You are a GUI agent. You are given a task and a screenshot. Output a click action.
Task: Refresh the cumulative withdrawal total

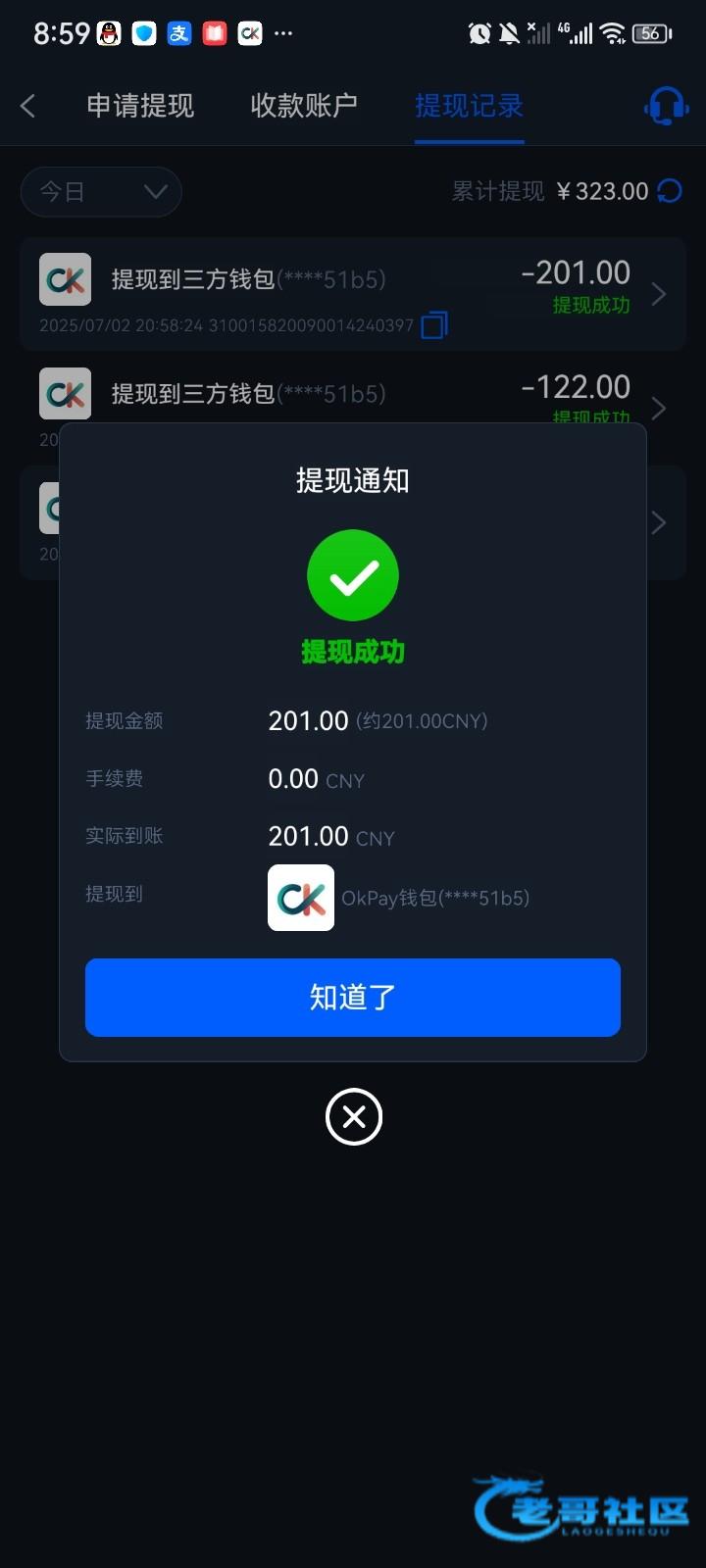tap(670, 191)
